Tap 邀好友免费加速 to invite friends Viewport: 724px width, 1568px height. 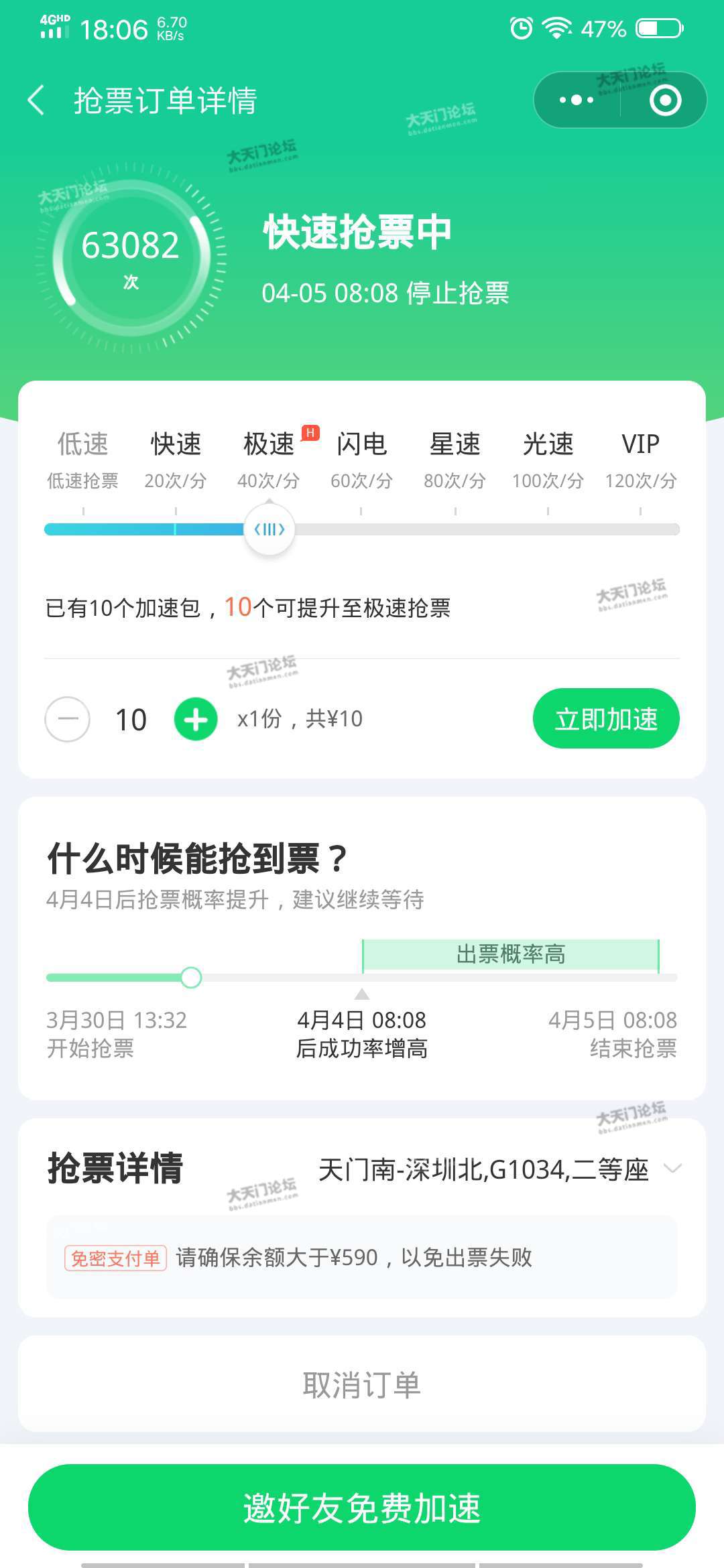(x=362, y=1508)
